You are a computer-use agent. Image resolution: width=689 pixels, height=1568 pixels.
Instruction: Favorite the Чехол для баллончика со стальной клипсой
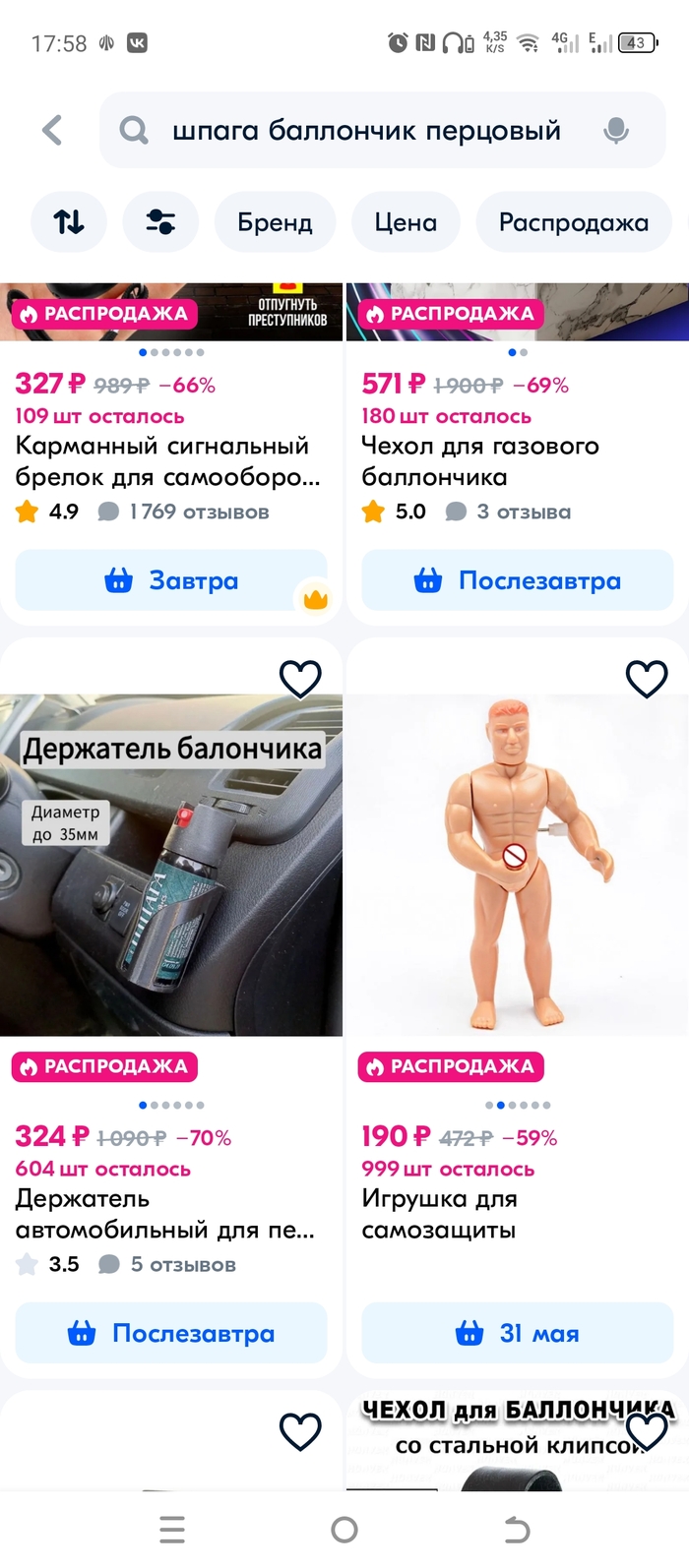pyautogui.click(x=647, y=1431)
